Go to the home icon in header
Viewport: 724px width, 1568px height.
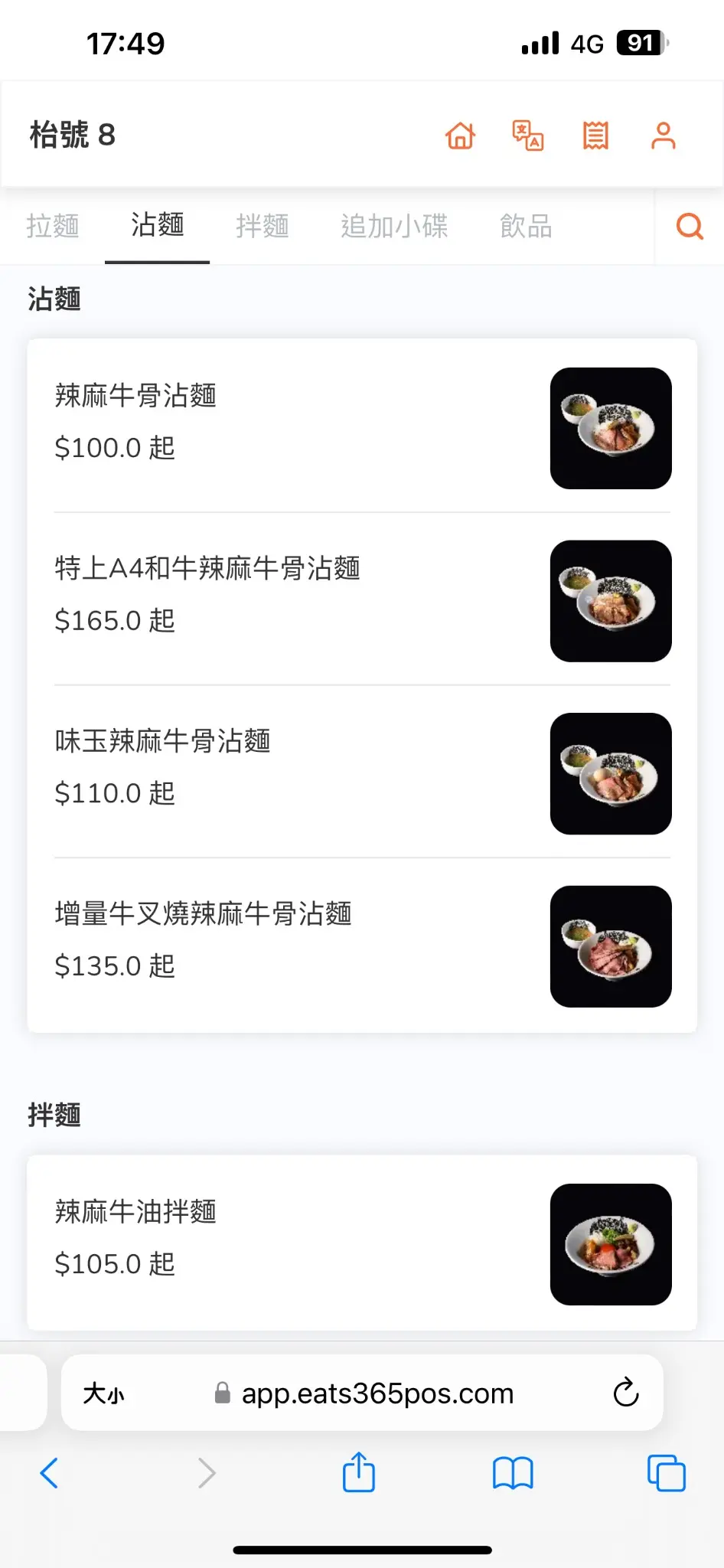460,136
